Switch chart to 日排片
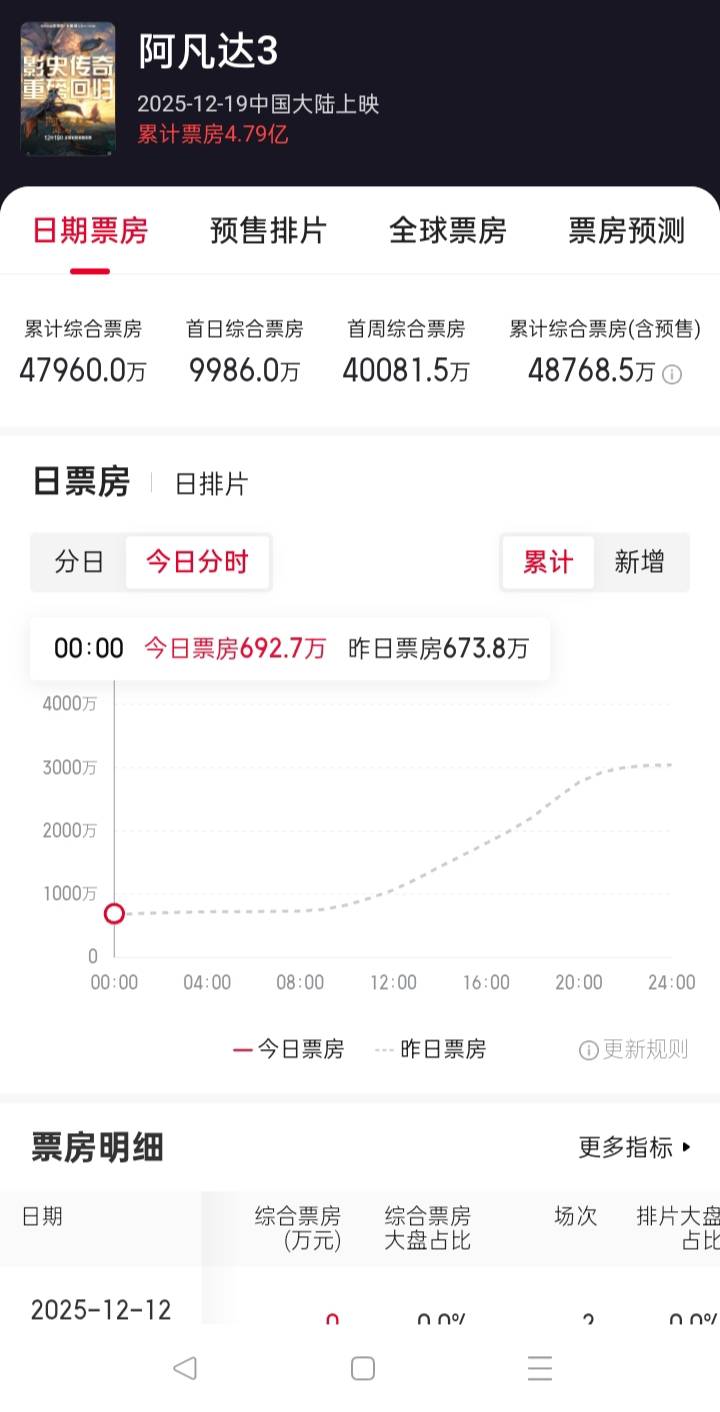The height and width of the screenshot is (1412, 720). point(211,485)
